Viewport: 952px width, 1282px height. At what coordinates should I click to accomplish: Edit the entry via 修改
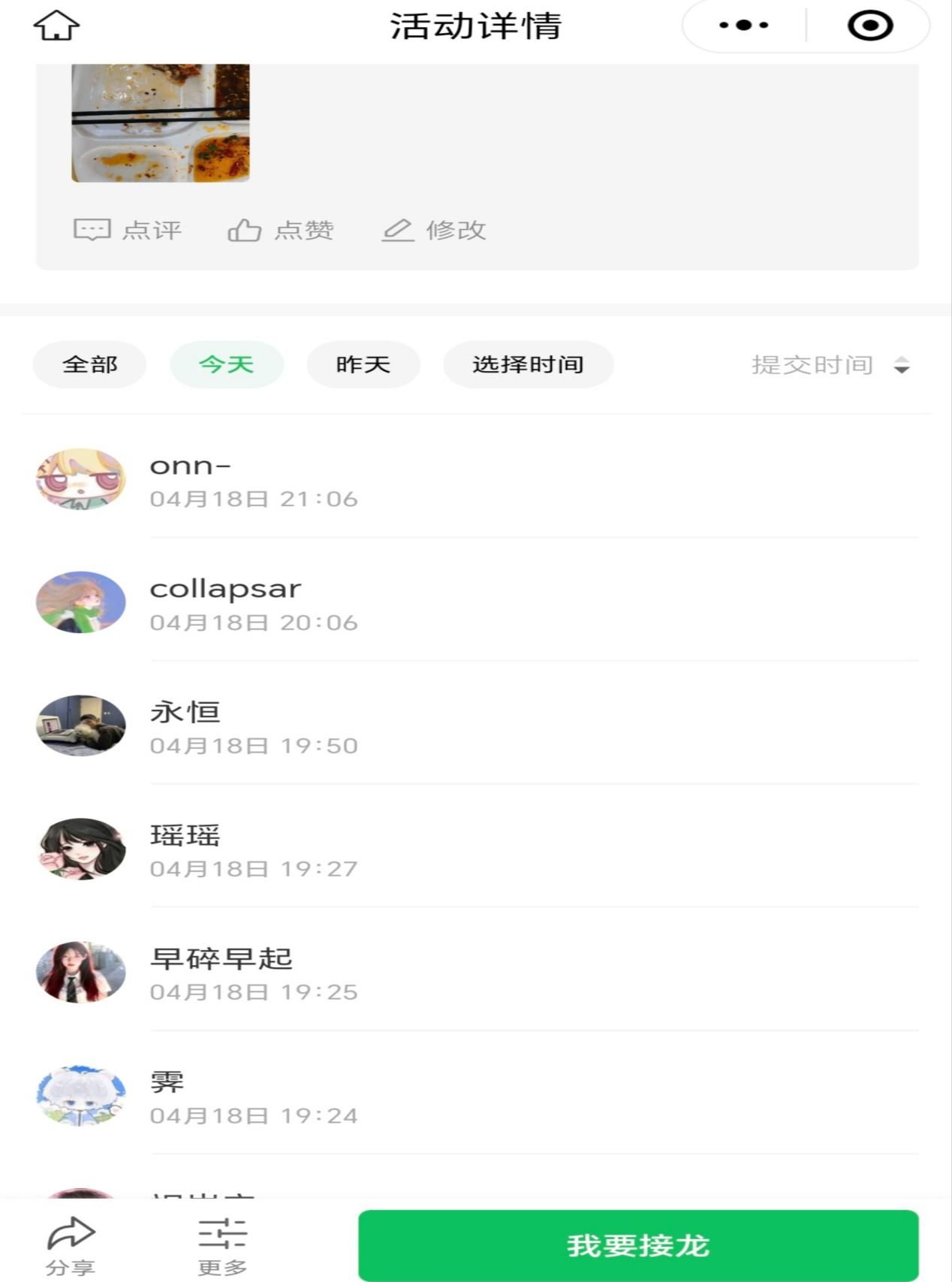[x=434, y=230]
